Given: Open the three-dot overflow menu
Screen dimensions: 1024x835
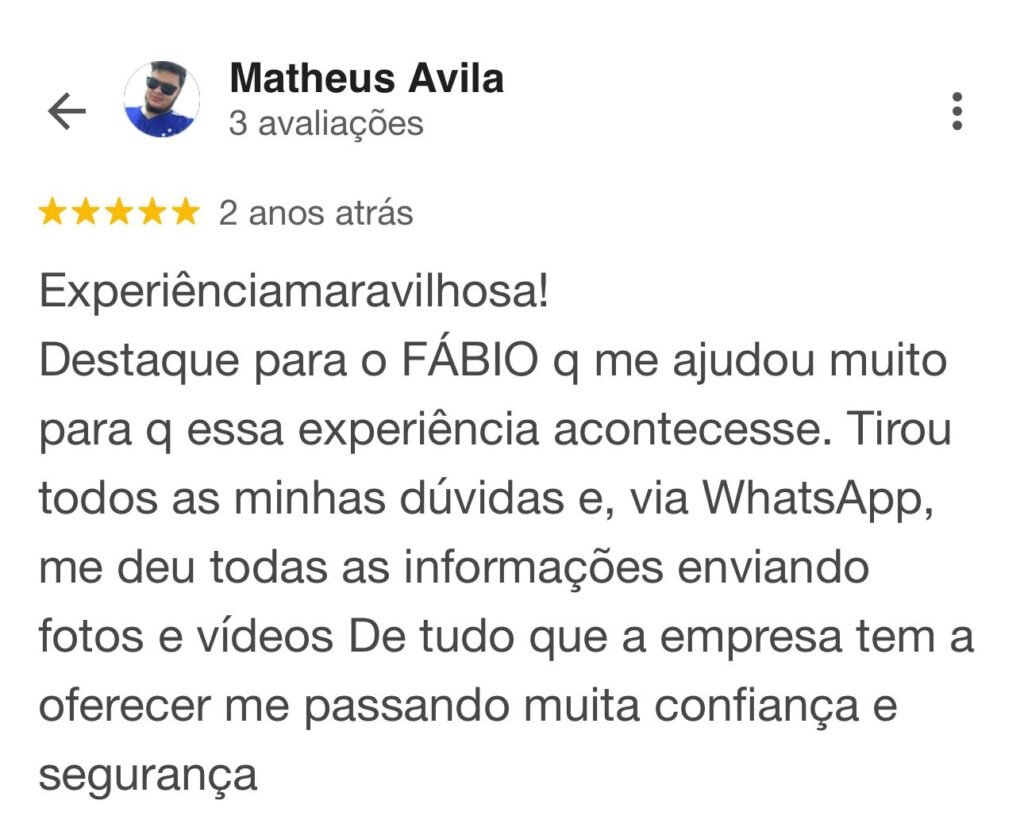Looking at the screenshot, I should click(957, 111).
